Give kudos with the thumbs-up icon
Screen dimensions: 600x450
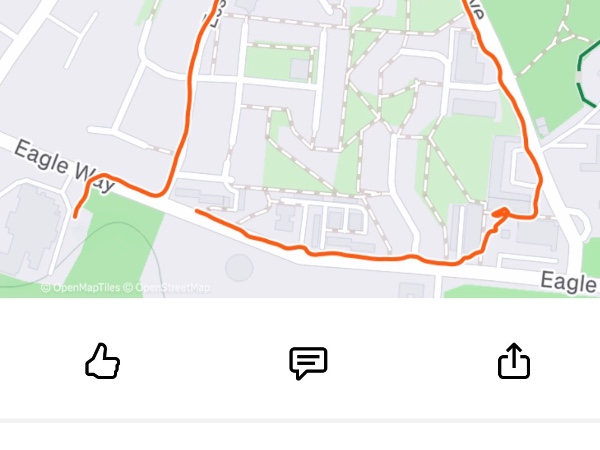click(x=102, y=361)
